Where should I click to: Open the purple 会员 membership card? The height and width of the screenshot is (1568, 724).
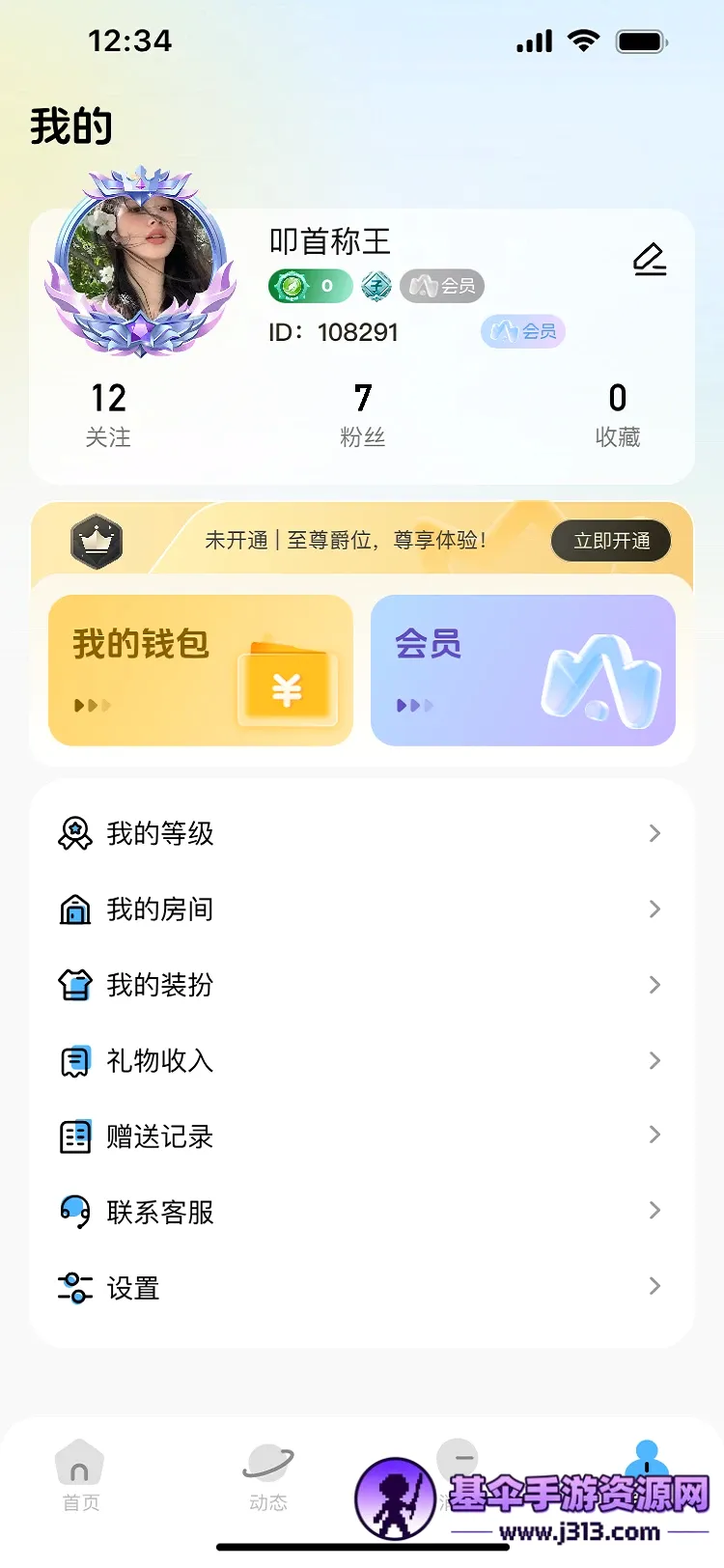(x=523, y=670)
